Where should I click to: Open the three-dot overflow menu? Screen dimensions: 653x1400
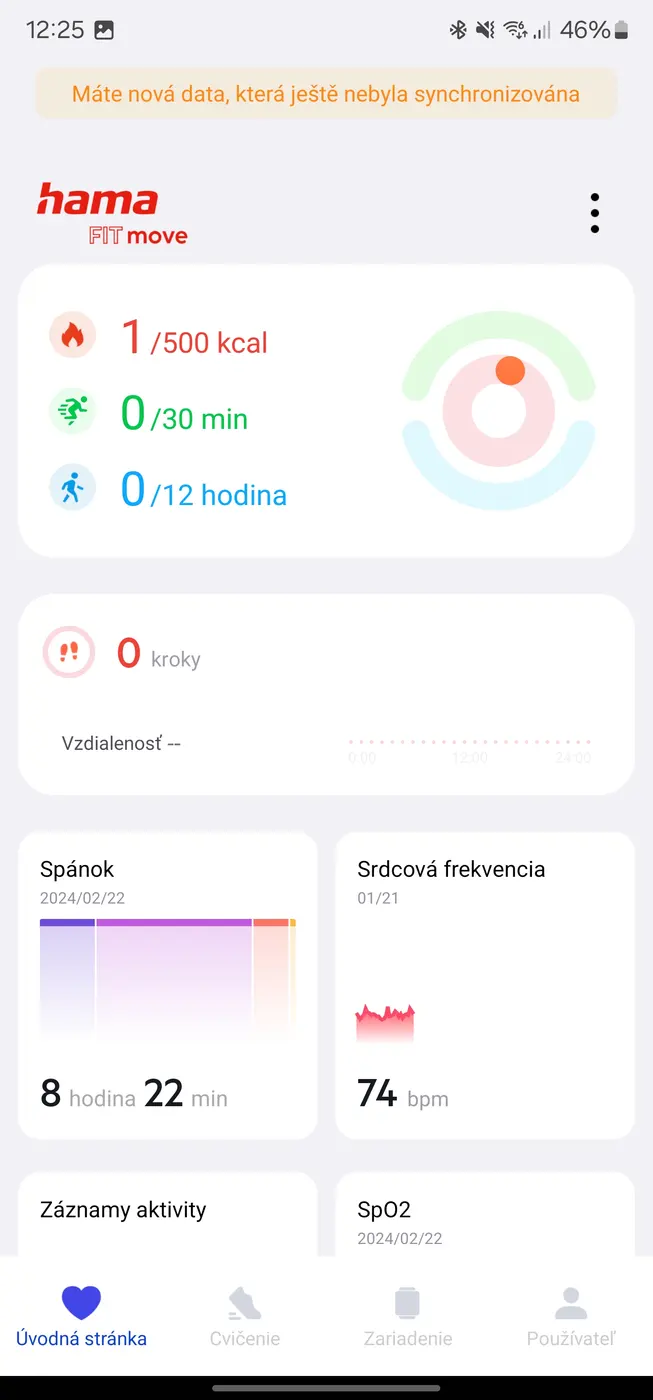click(595, 214)
